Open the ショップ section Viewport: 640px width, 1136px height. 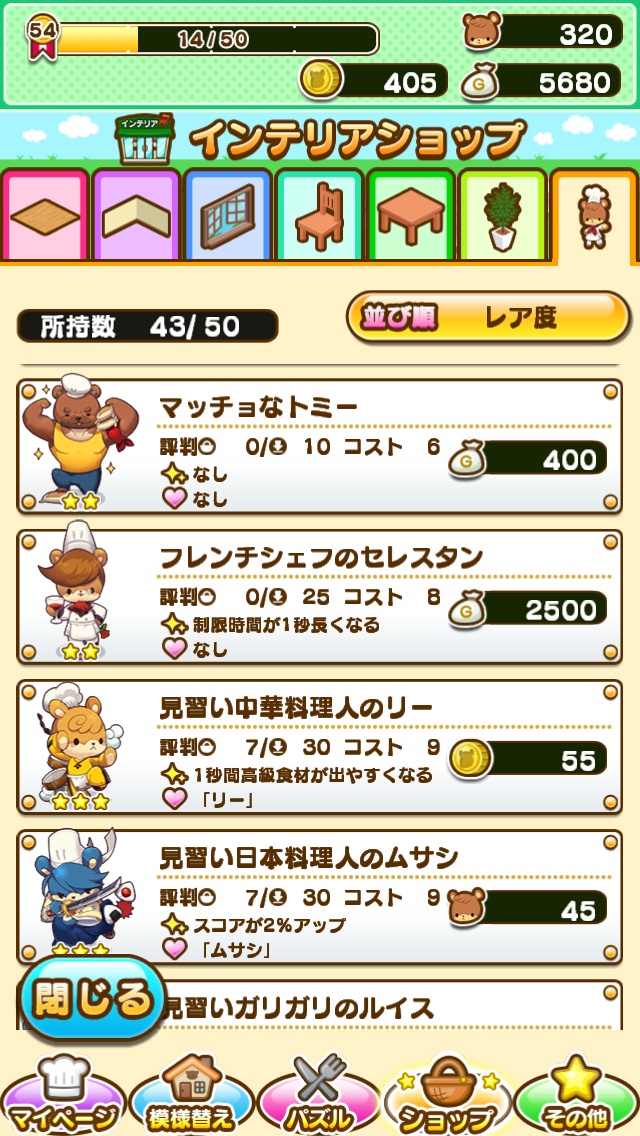(x=447, y=1098)
